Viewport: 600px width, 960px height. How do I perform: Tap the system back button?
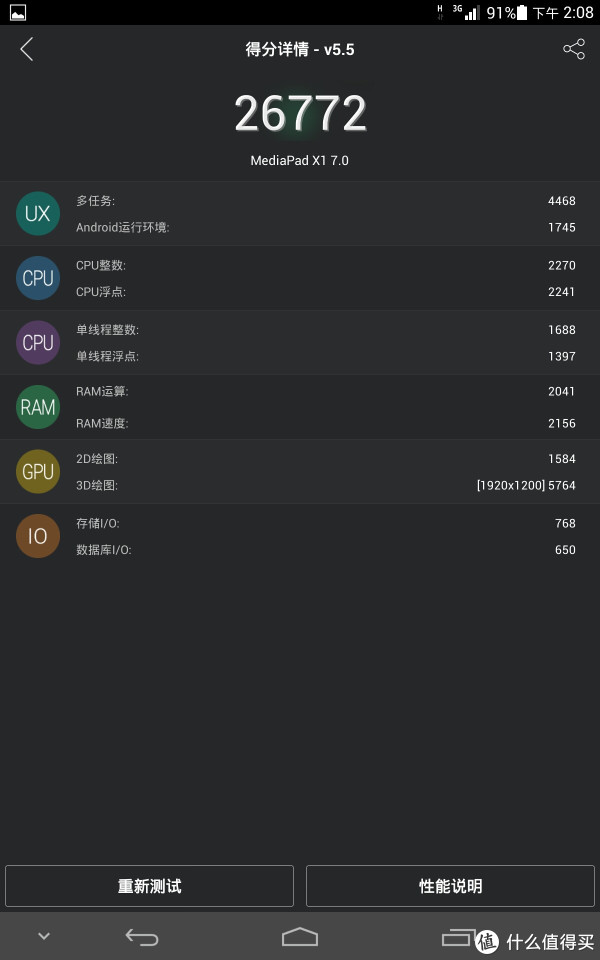[142, 937]
